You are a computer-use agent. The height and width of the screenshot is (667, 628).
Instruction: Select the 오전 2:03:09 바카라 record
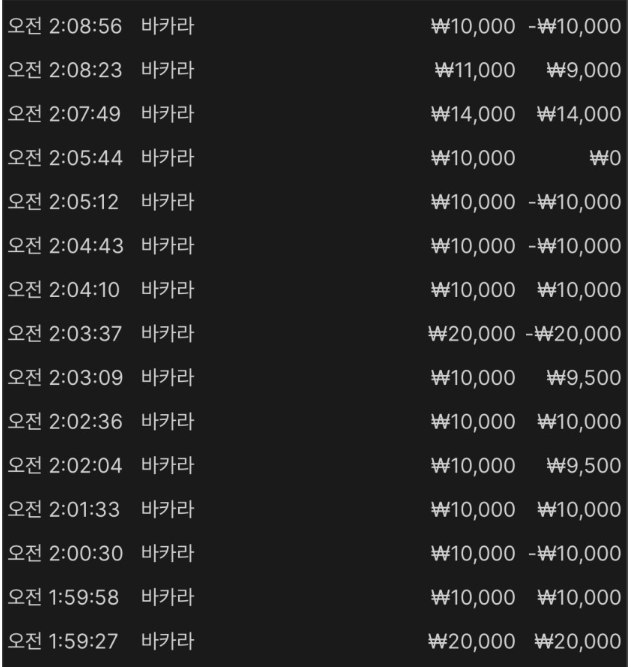pos(314,378)
